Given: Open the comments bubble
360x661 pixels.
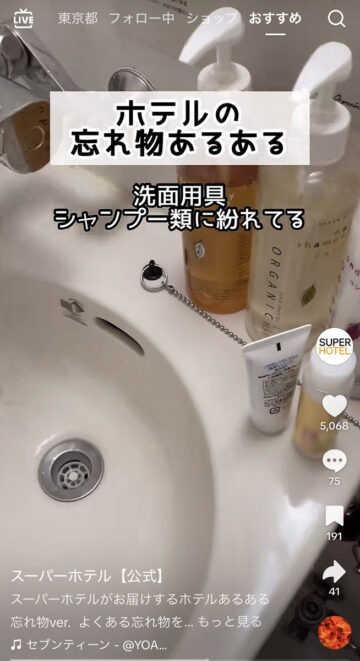Looking at the screenshot, I should (x=335, y=461).
